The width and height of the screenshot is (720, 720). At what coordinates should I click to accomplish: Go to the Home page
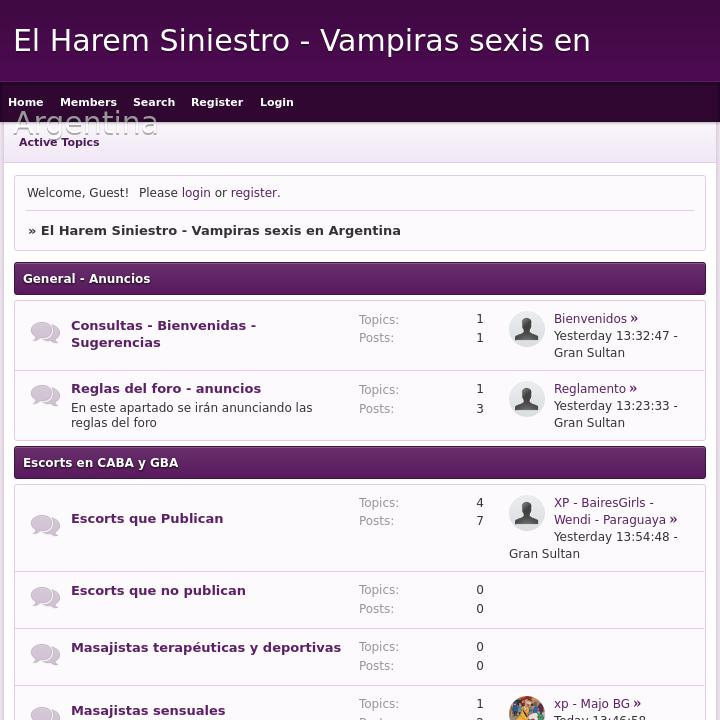tap(26, 102)
